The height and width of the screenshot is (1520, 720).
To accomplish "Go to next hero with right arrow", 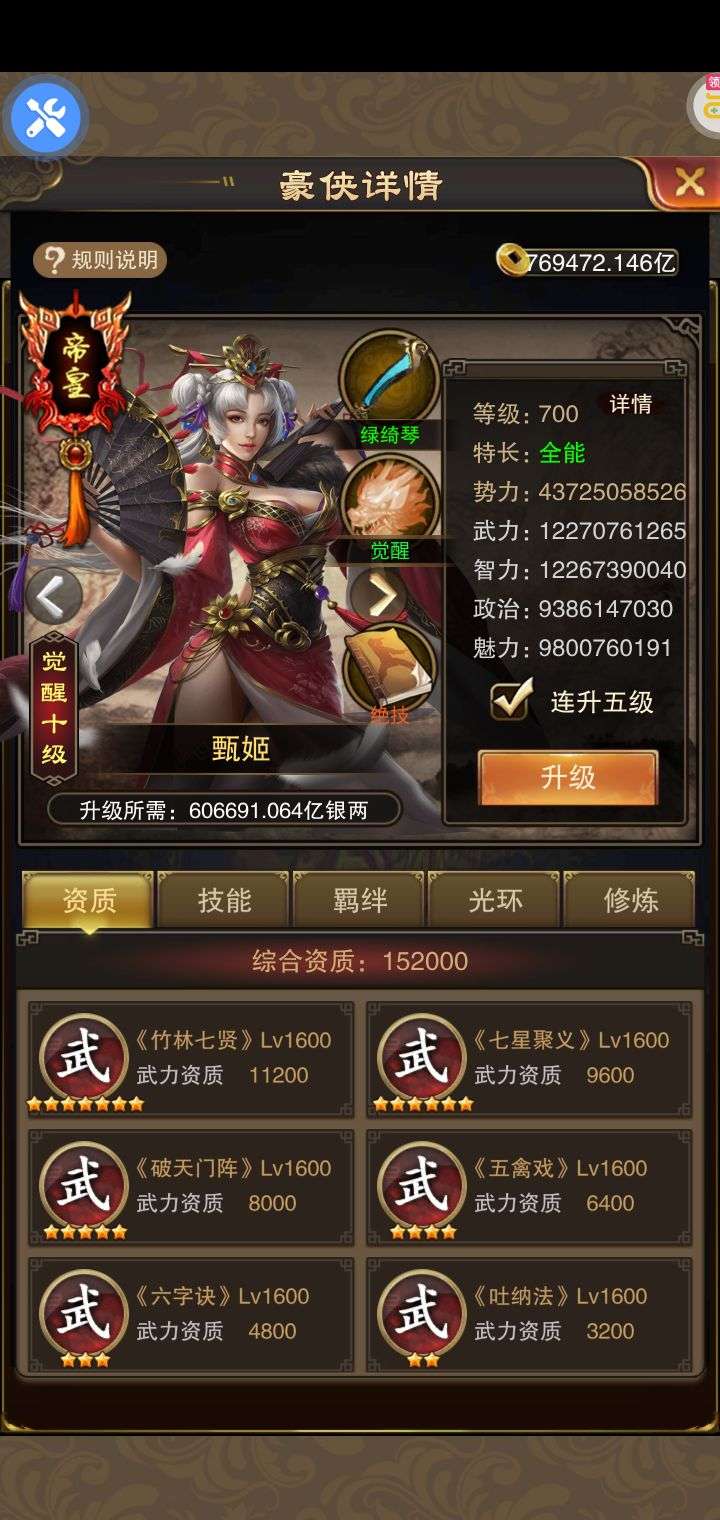I will (379, 597).
